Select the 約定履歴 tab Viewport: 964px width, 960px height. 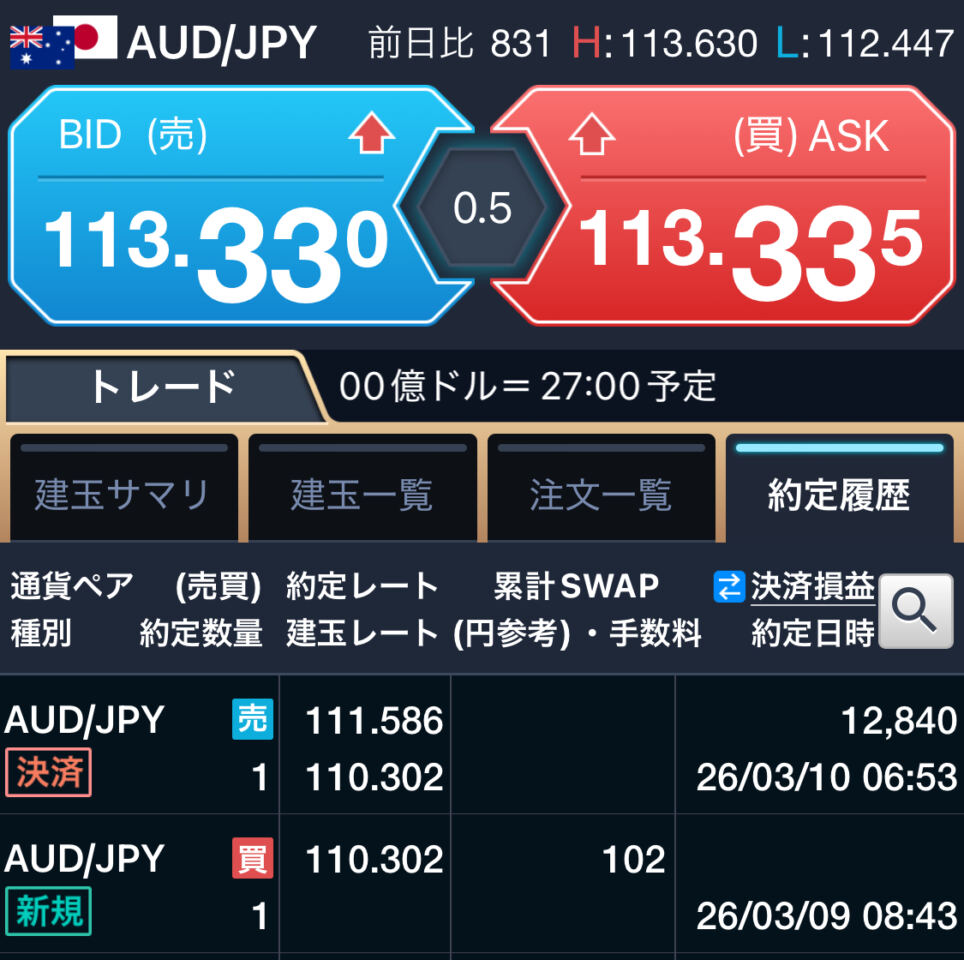[839, 492]
